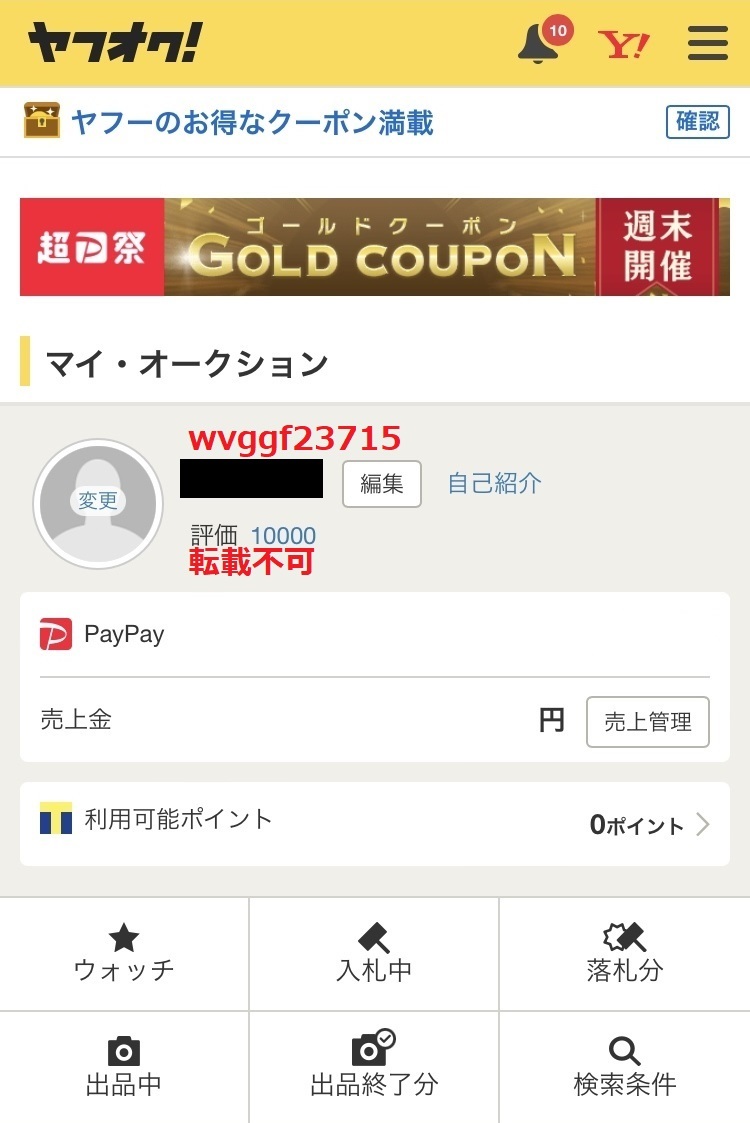Viewport: 750px width, 1123px height.
Task: View 入札中 items
Action: [374, 954]
